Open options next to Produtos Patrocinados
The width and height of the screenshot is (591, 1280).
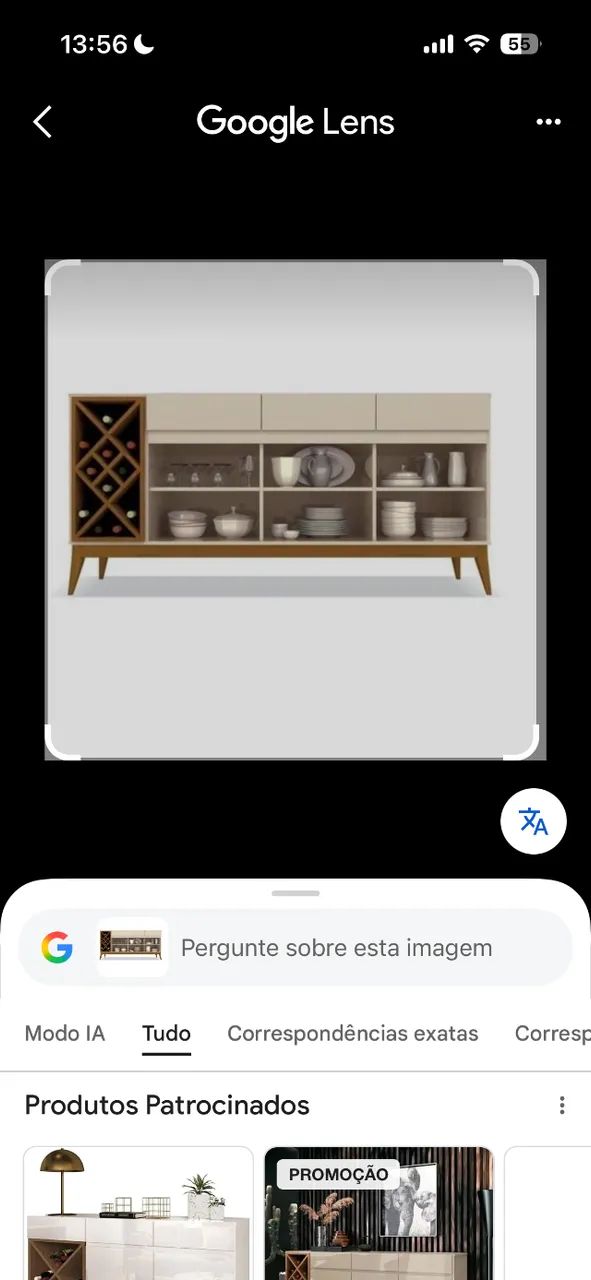click(x=562, y=1105)
